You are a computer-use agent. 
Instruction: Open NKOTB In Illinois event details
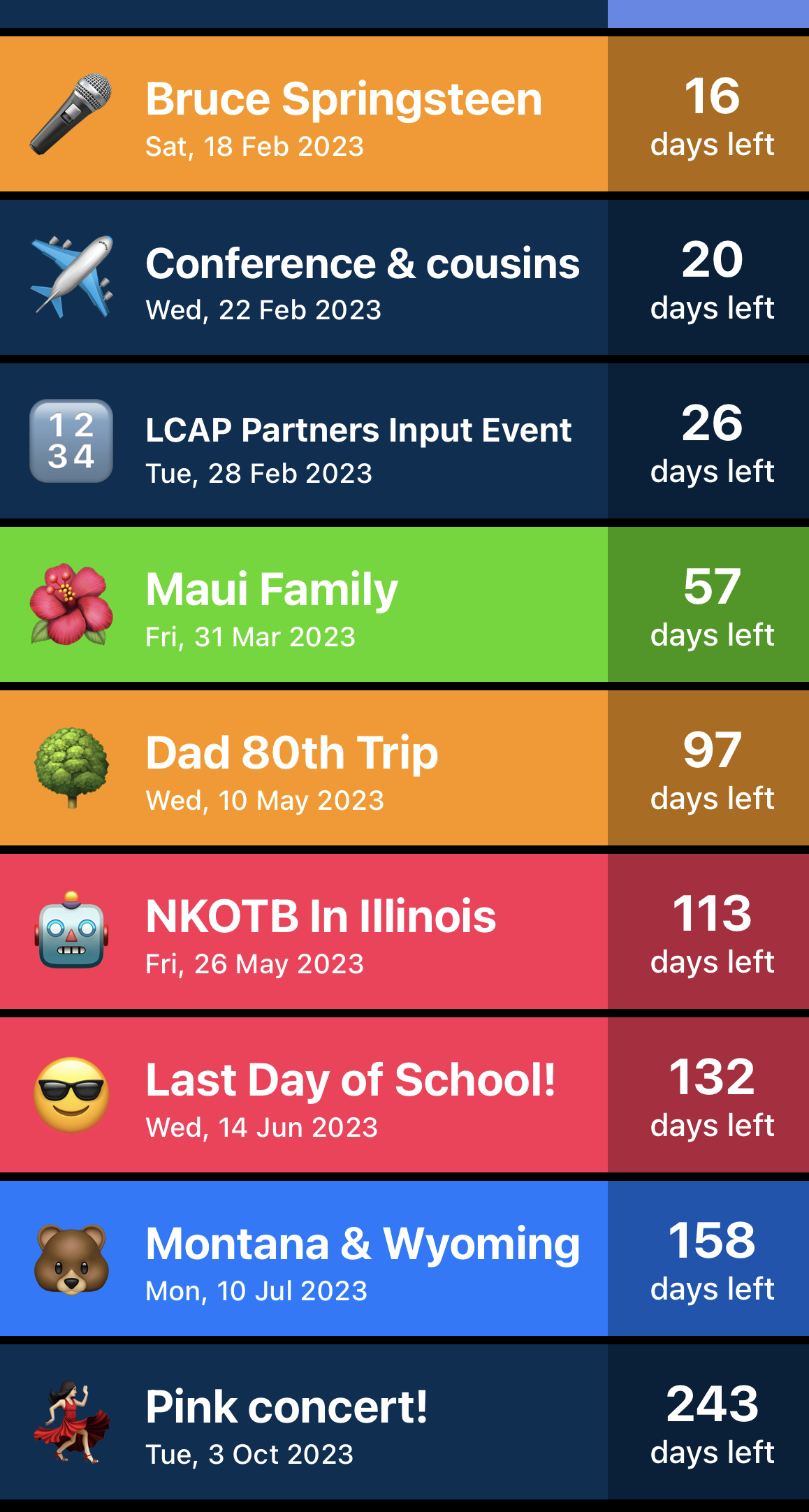pyautogui.click(x=321, y=932)
